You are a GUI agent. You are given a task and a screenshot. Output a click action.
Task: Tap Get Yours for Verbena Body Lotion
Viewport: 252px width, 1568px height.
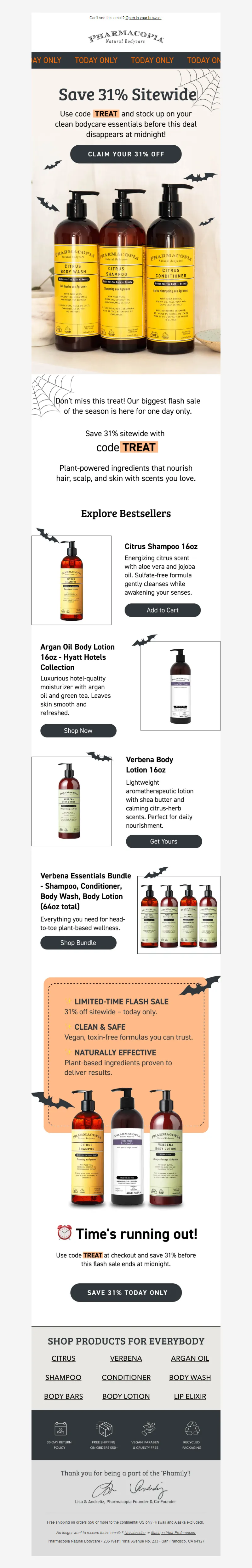pyautogui.click(x=163, y=841)
